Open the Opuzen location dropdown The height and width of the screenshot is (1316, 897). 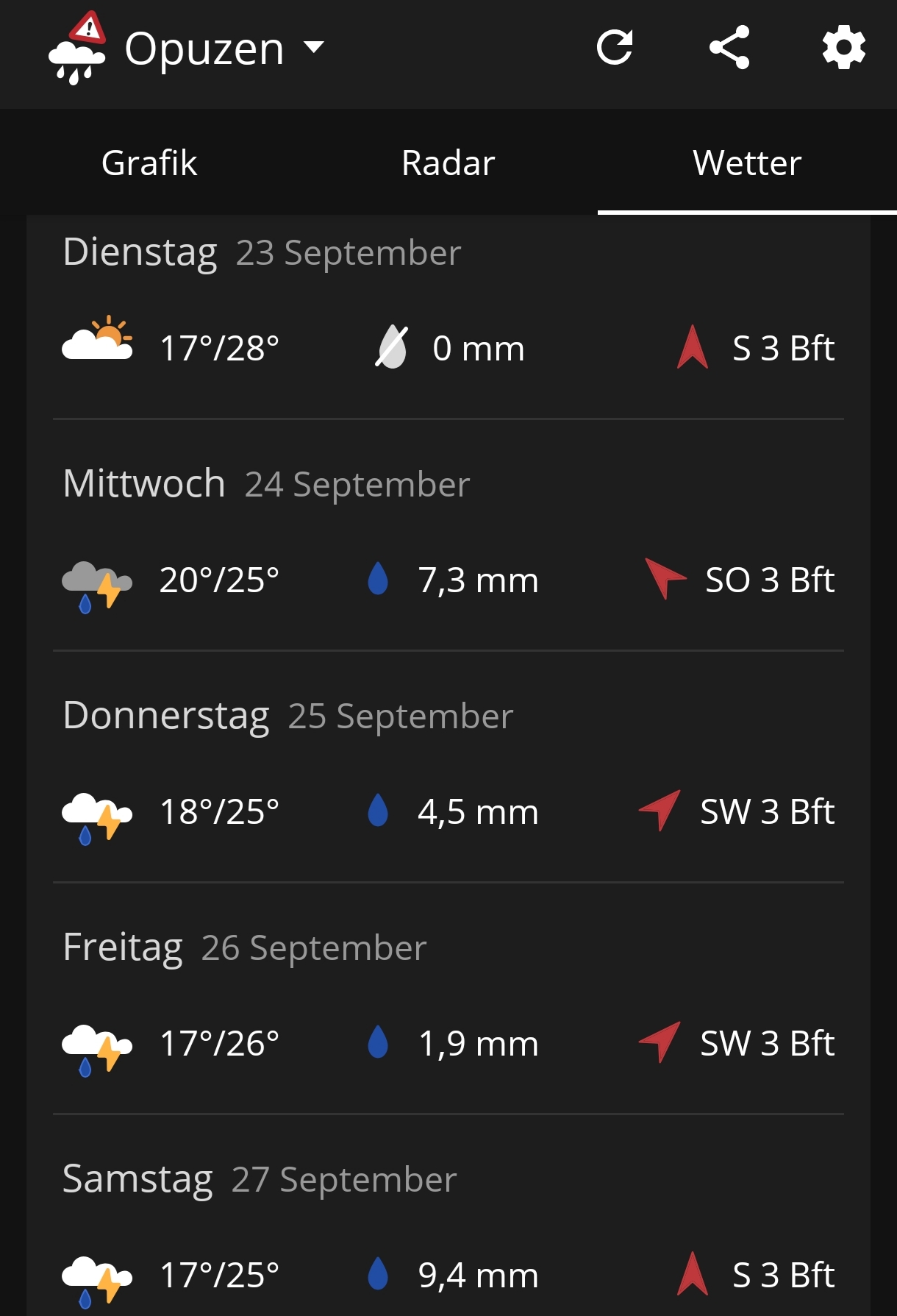[224, 49]
